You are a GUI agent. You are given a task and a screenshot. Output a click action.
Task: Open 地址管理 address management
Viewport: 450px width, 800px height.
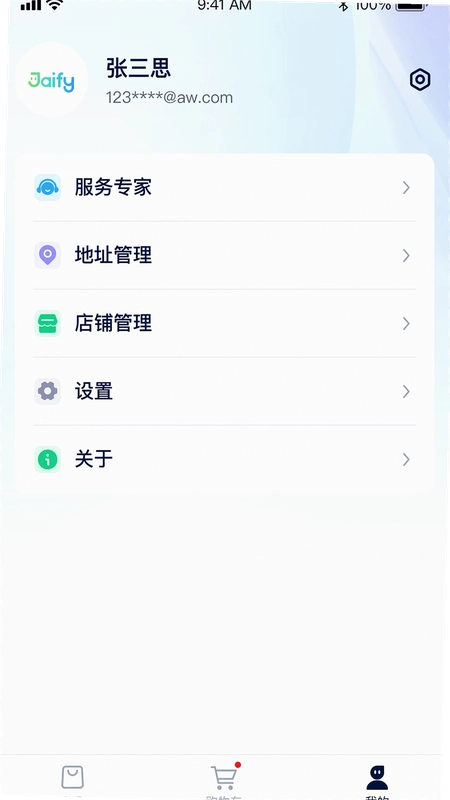click(x=224, y=255)
